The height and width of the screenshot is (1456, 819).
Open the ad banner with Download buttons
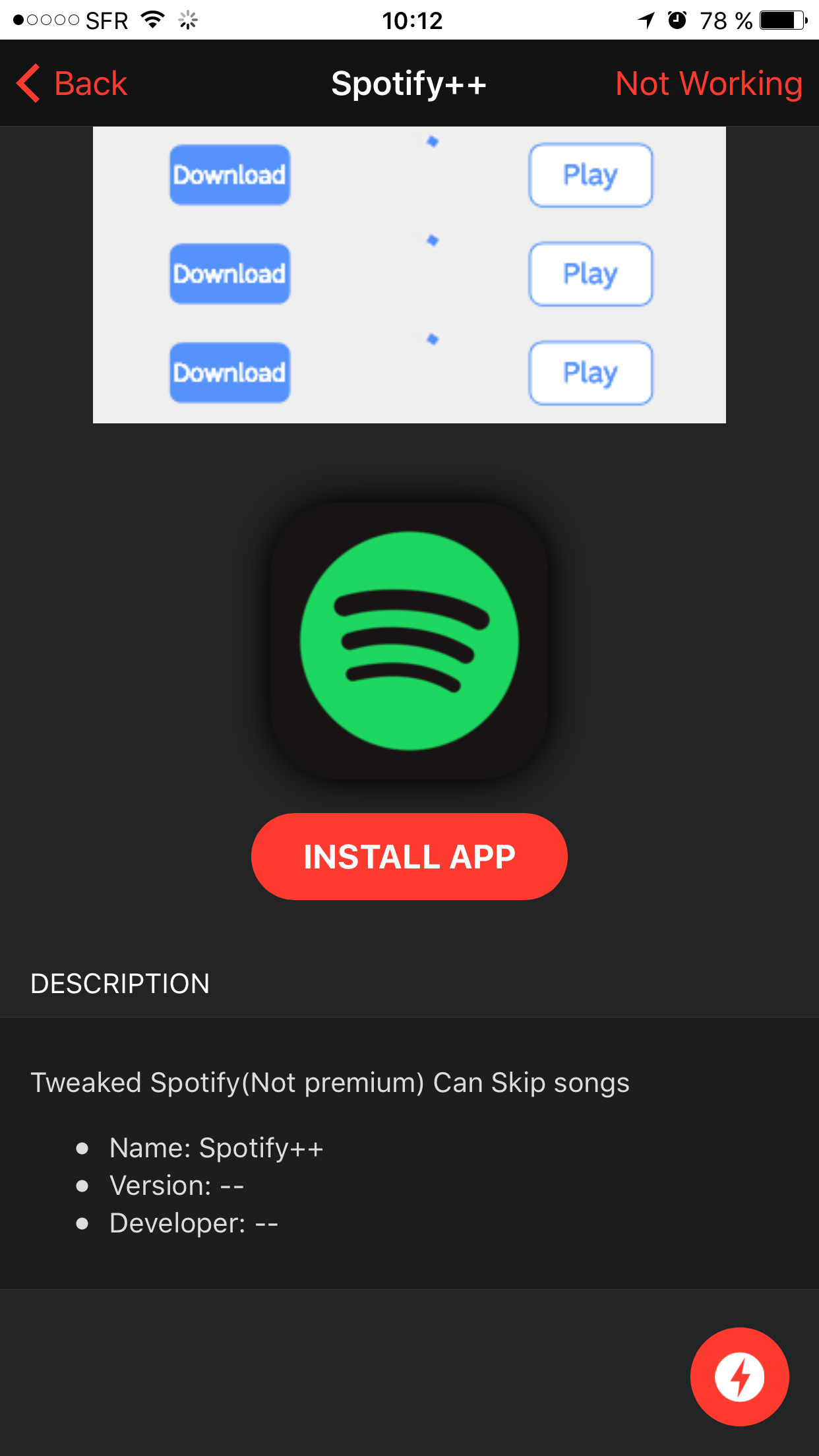pos(409,274)
